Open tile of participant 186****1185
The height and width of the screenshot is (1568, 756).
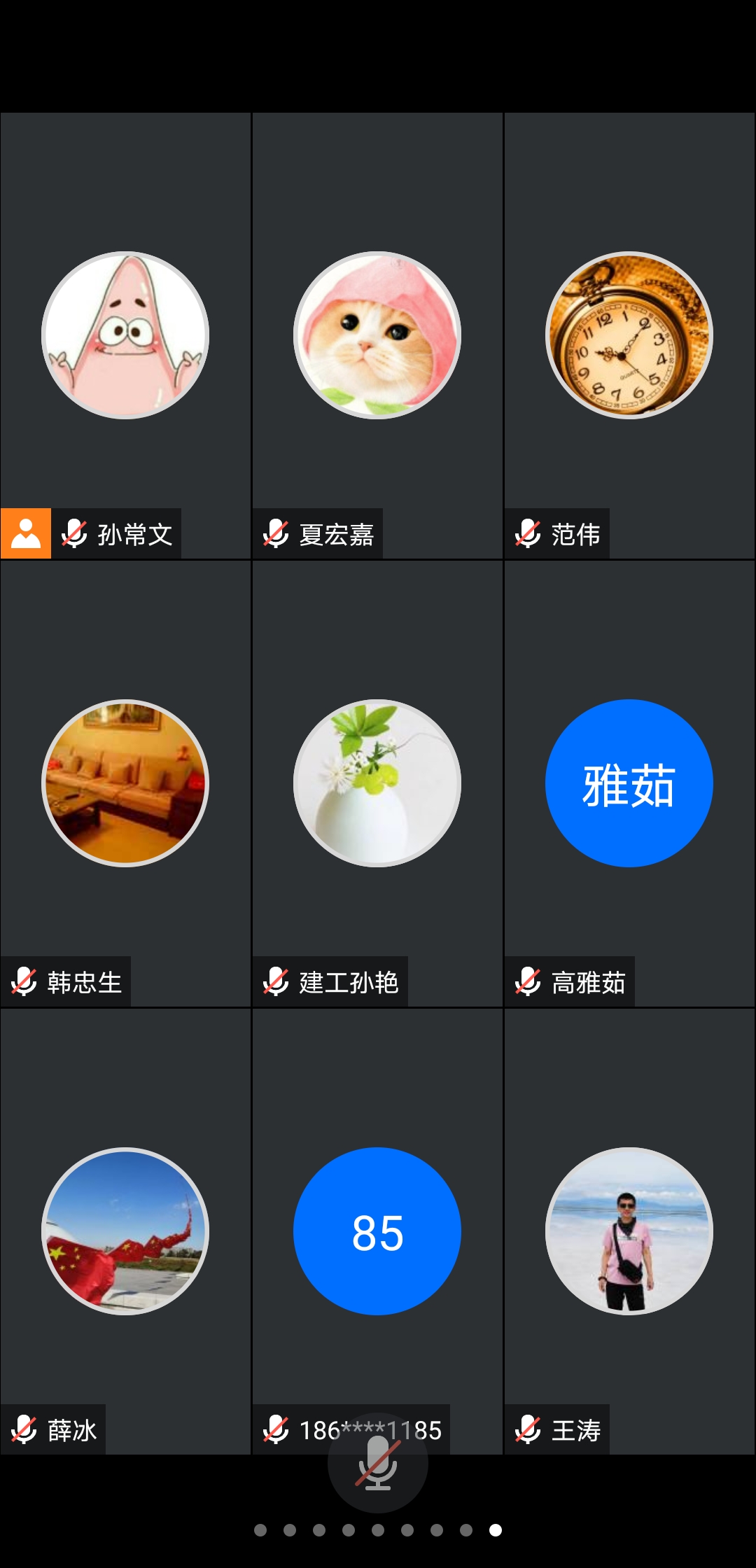(x=377, y=1231)
